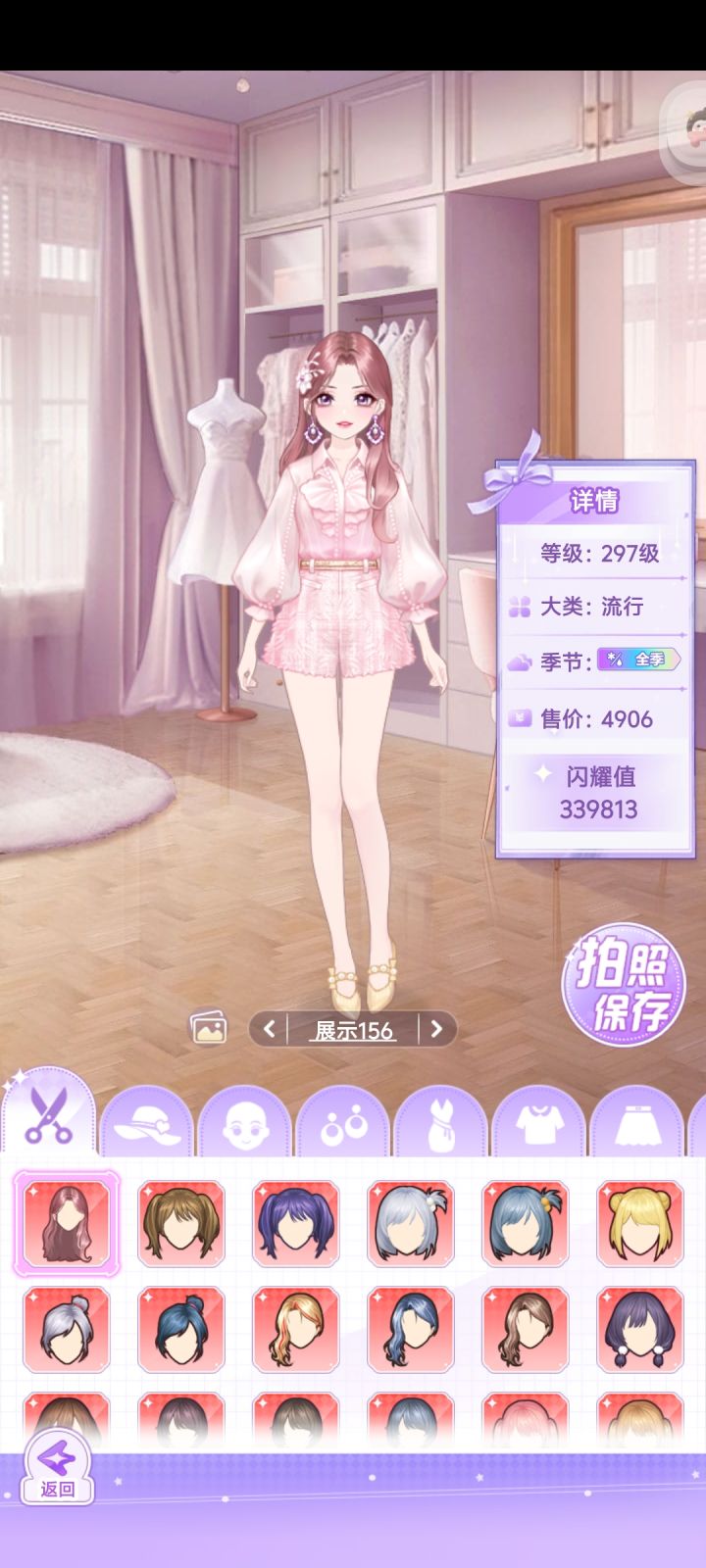
Task: Select the highlighted long pink hairstyle thumbnail
Action: click(65, 1223)
